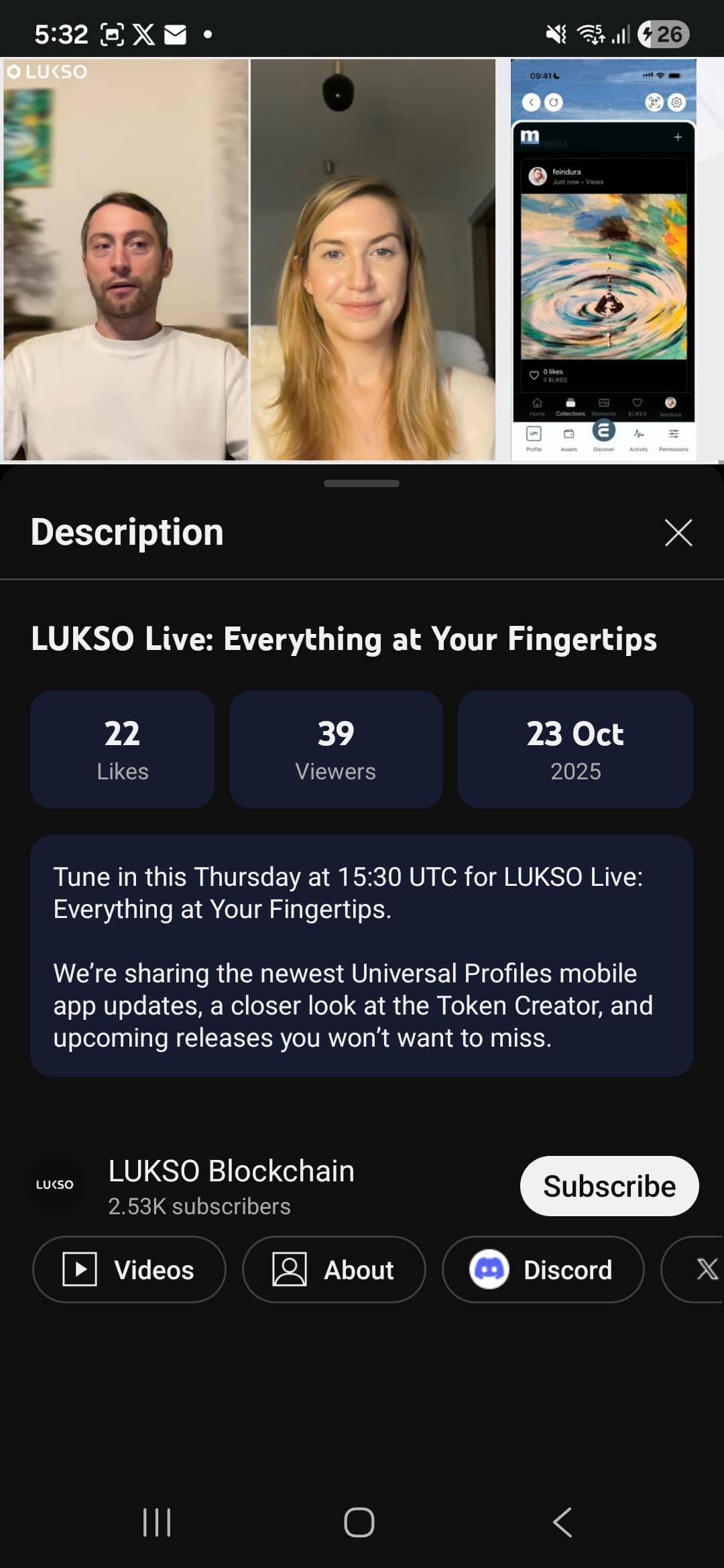The height and width of the screenshot is (1568, 724).
Task: Close the Description panel
Action: pos(678,533)
